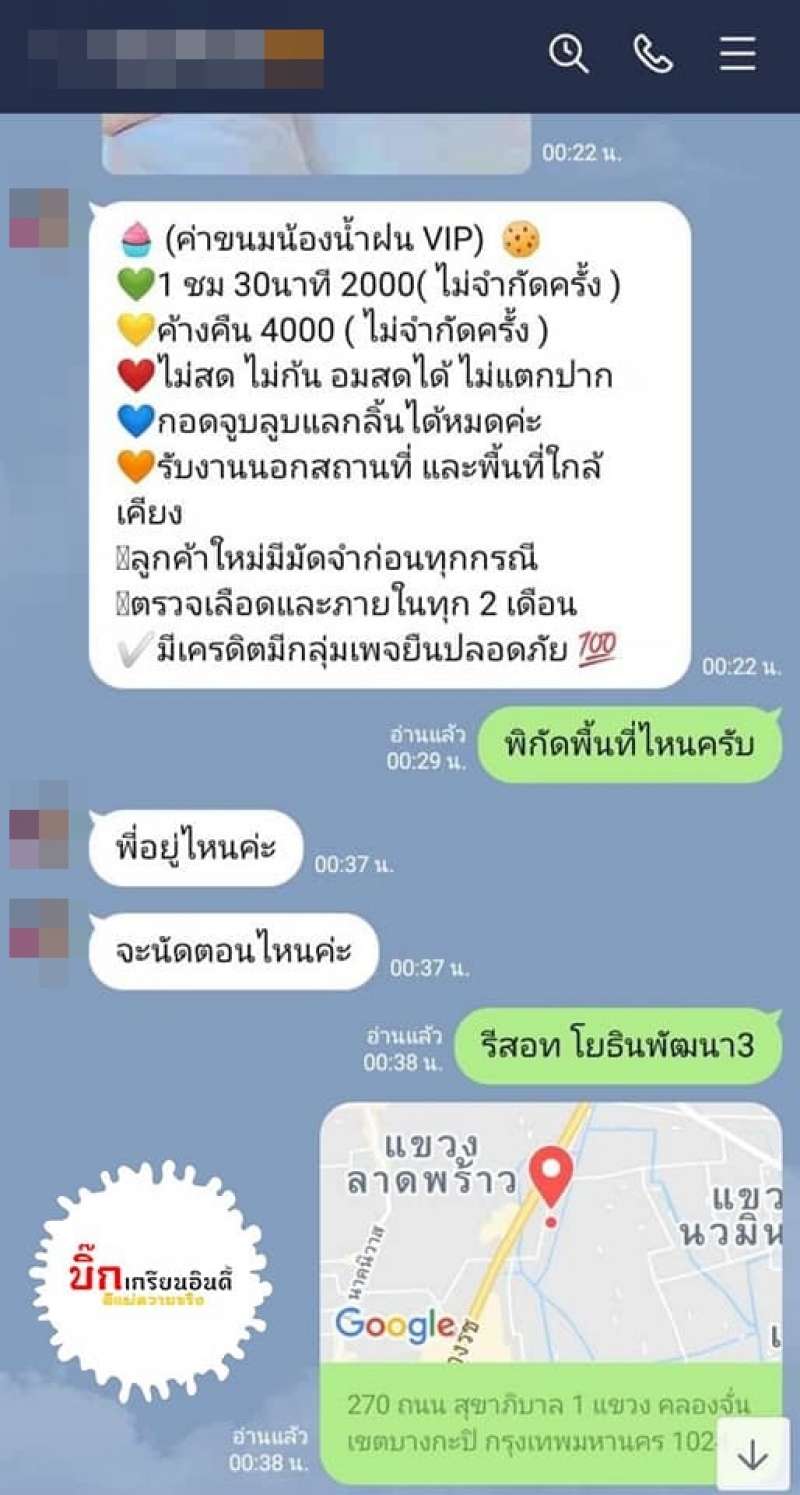Open the chat hamburger menu
The image size is (800, 1495).
coord(738,55)
